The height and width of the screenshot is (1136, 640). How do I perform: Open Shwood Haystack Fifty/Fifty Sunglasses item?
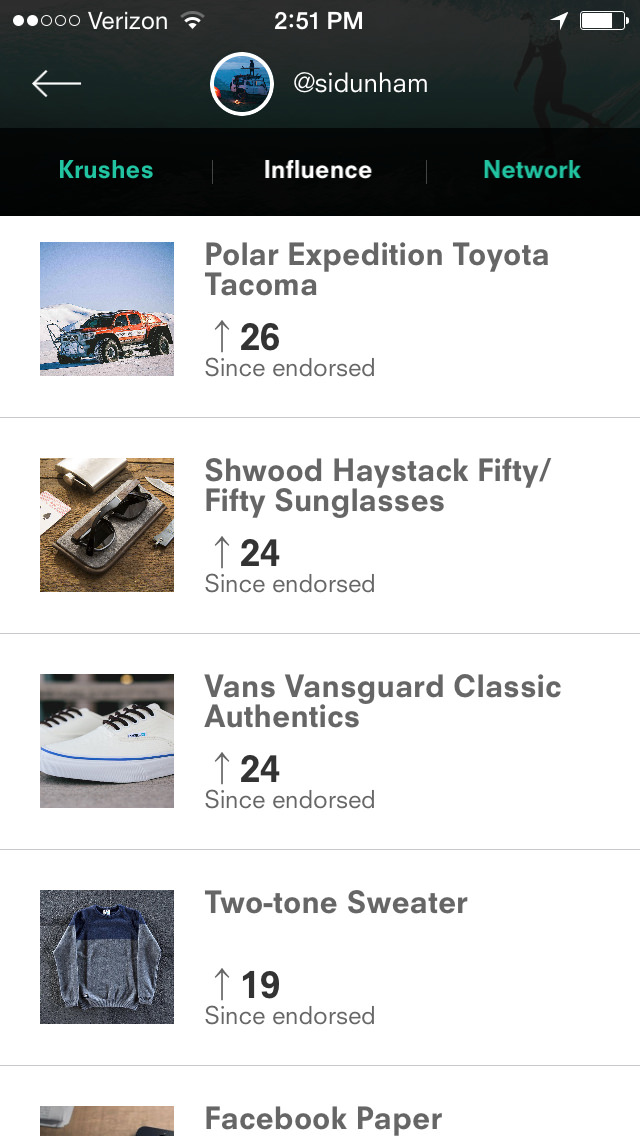tap(378, 485)
